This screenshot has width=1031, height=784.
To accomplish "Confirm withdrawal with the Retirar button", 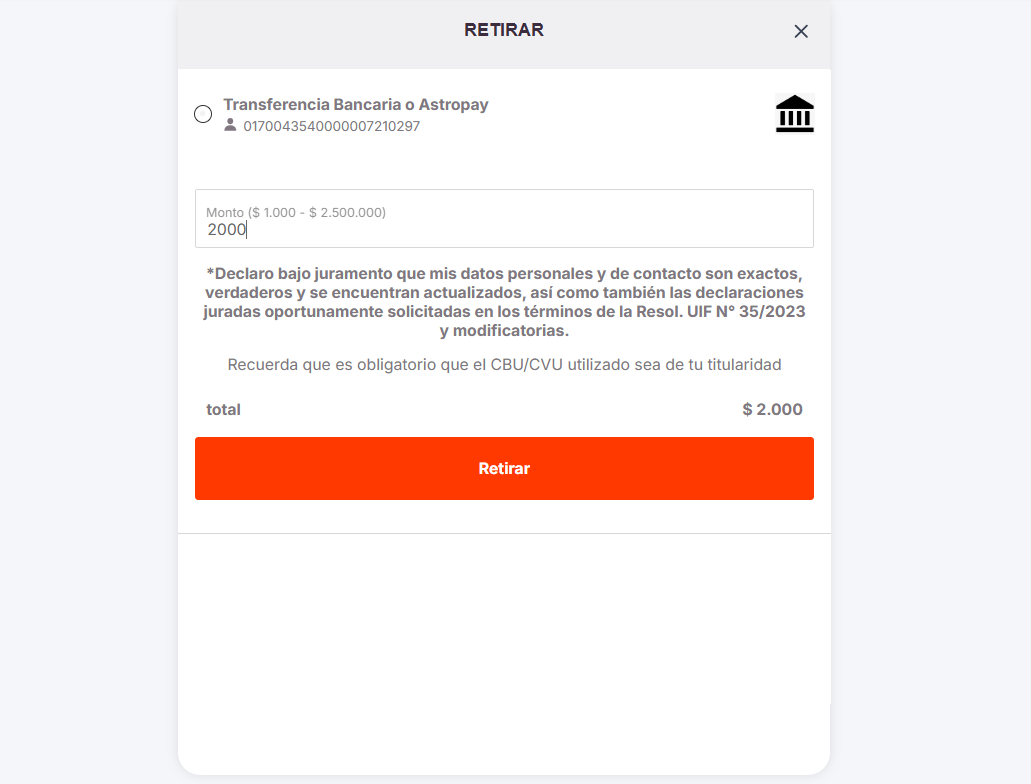I will point(504,468).
